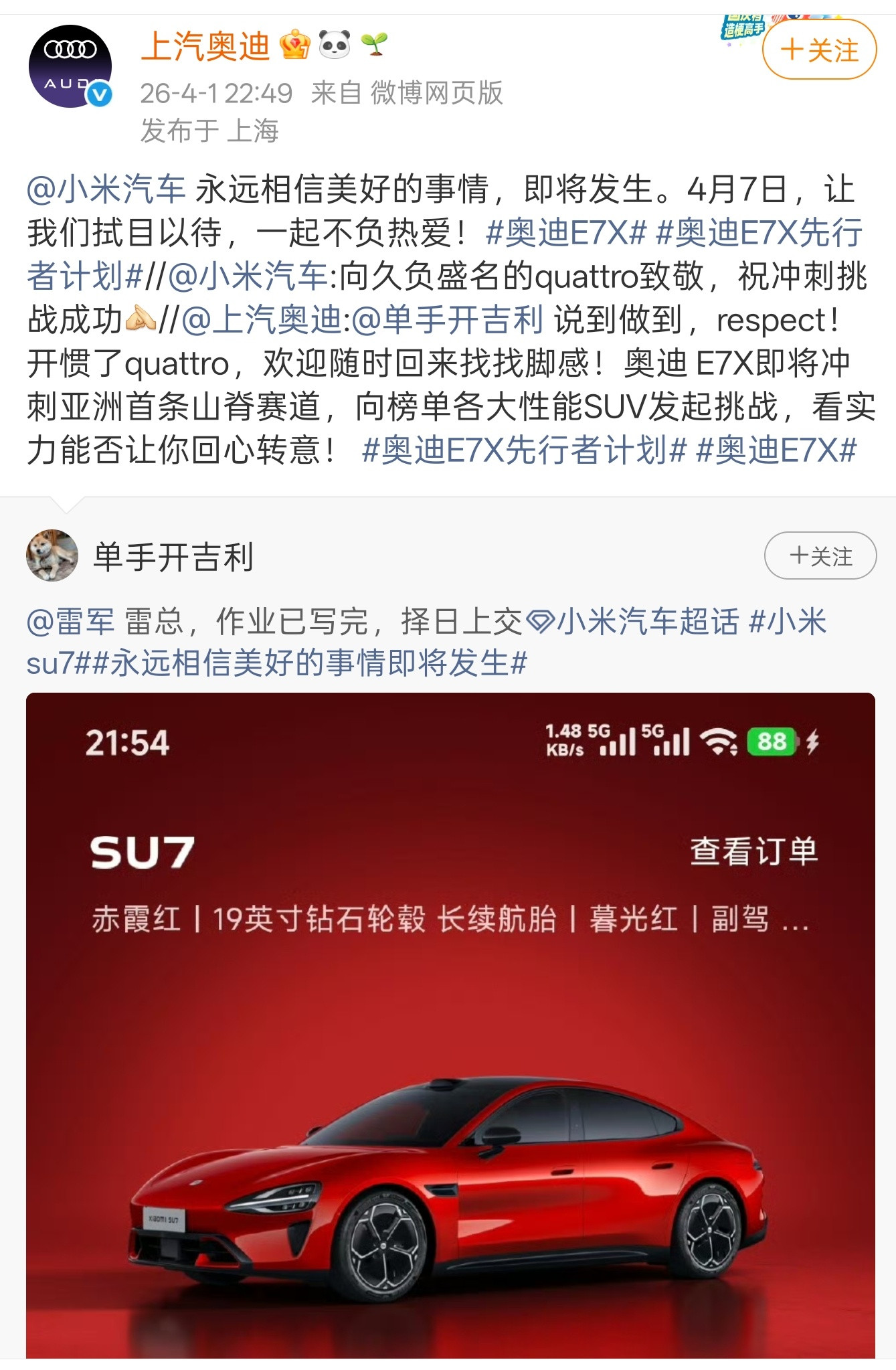This screenshot has height=1370, width=896.
Task: Open the @单手开吉利 mention link
Action: click(x=448, y=321)
